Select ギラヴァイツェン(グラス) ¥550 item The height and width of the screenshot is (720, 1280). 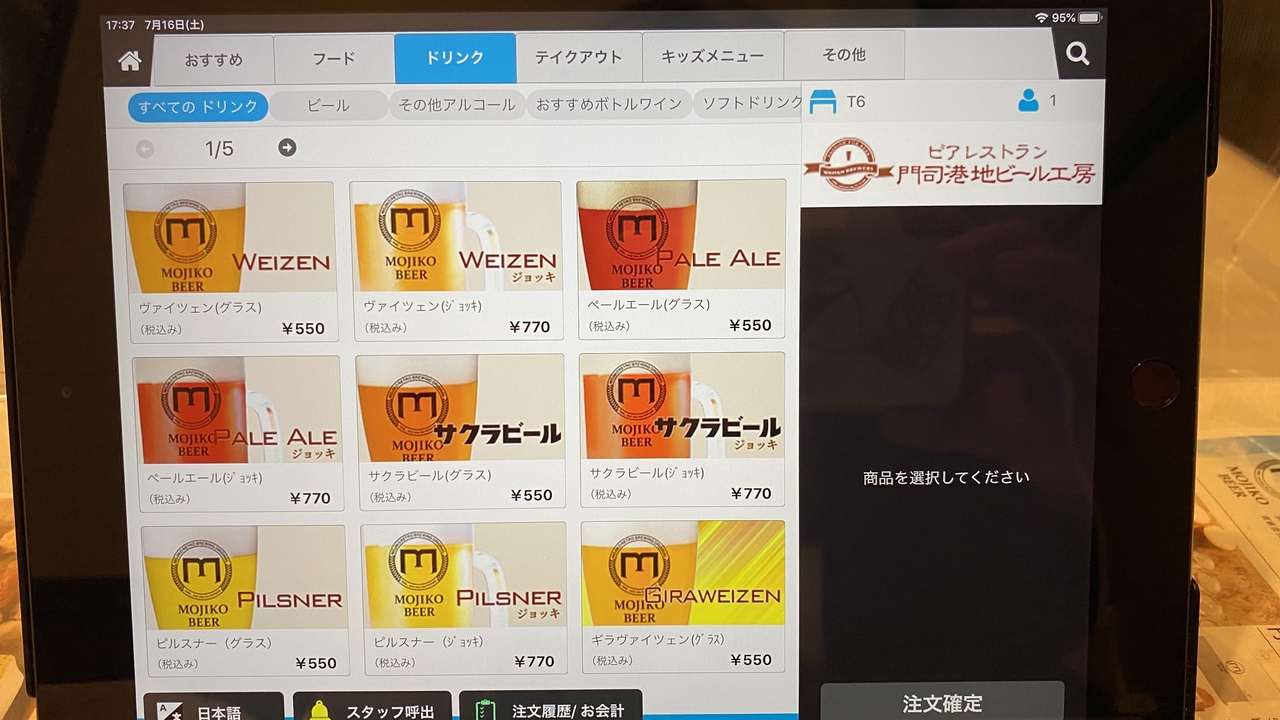683,596
